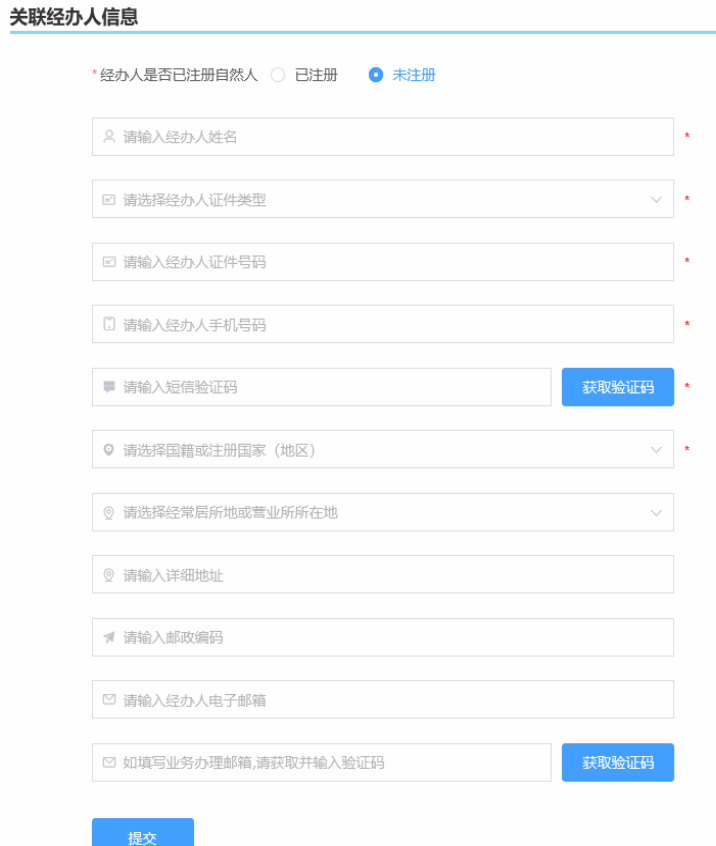Select the 已注册 radio option
The width and height of the screenshot is (716, 846).
[279, 75]
